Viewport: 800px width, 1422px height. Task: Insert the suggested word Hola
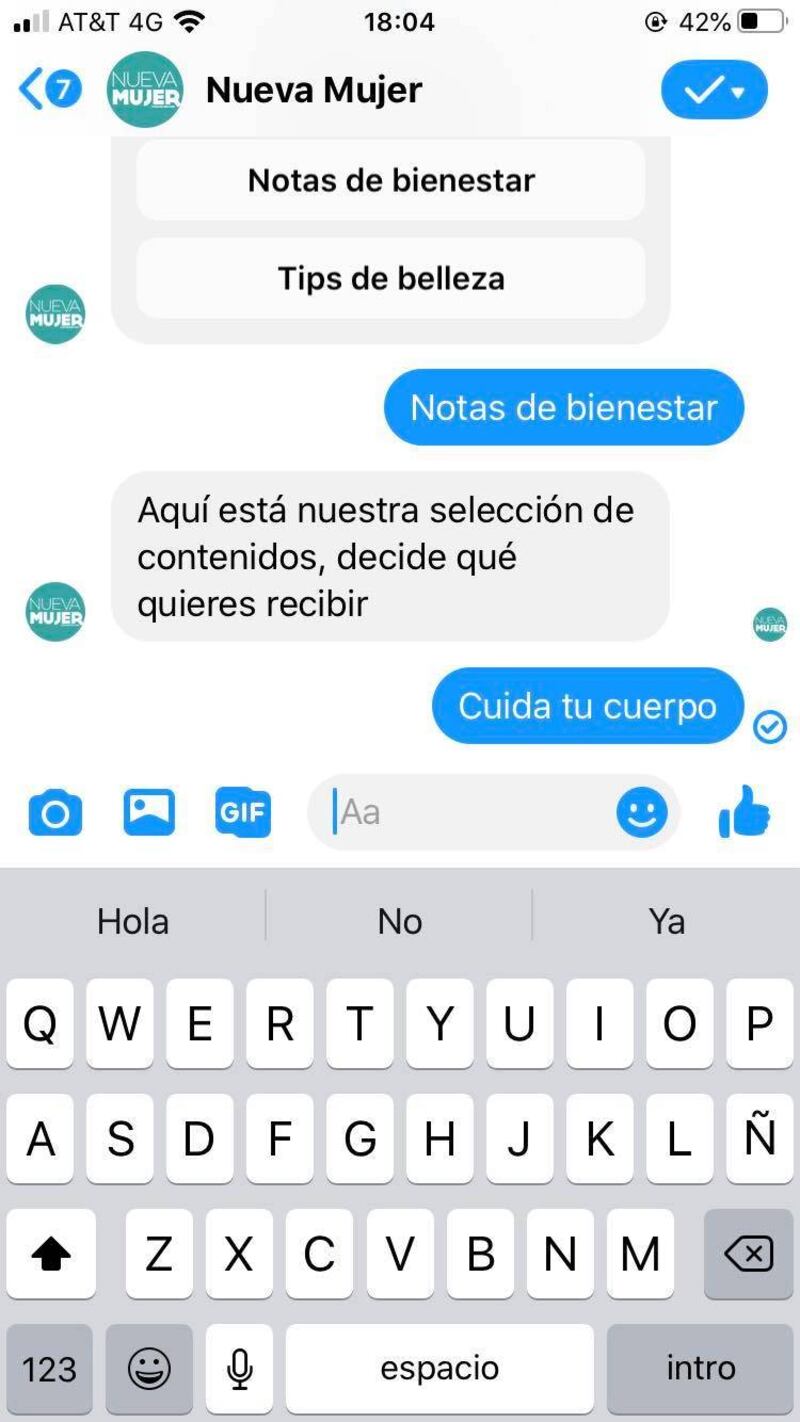pyautogui.click(x=133, y=921)
